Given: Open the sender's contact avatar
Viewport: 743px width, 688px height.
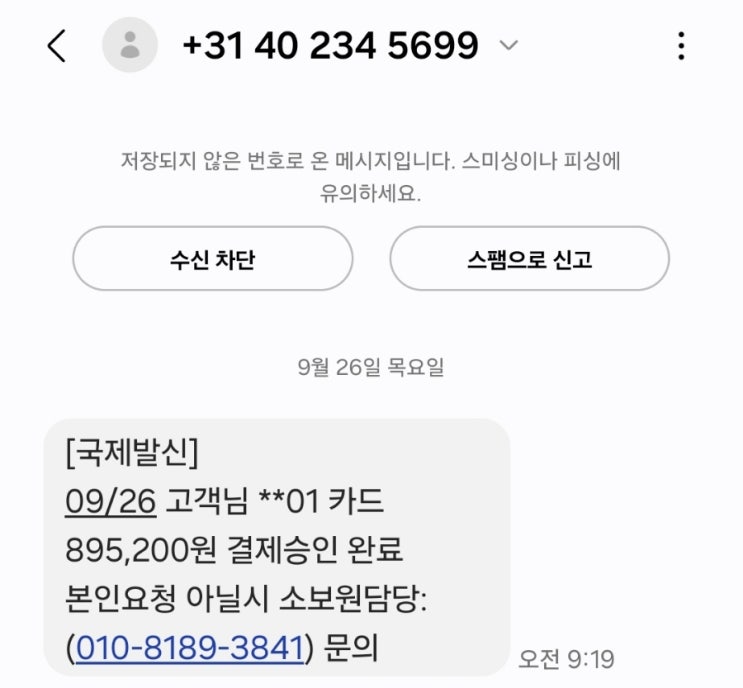Looking at the screenshot, I should coord(129,45).
